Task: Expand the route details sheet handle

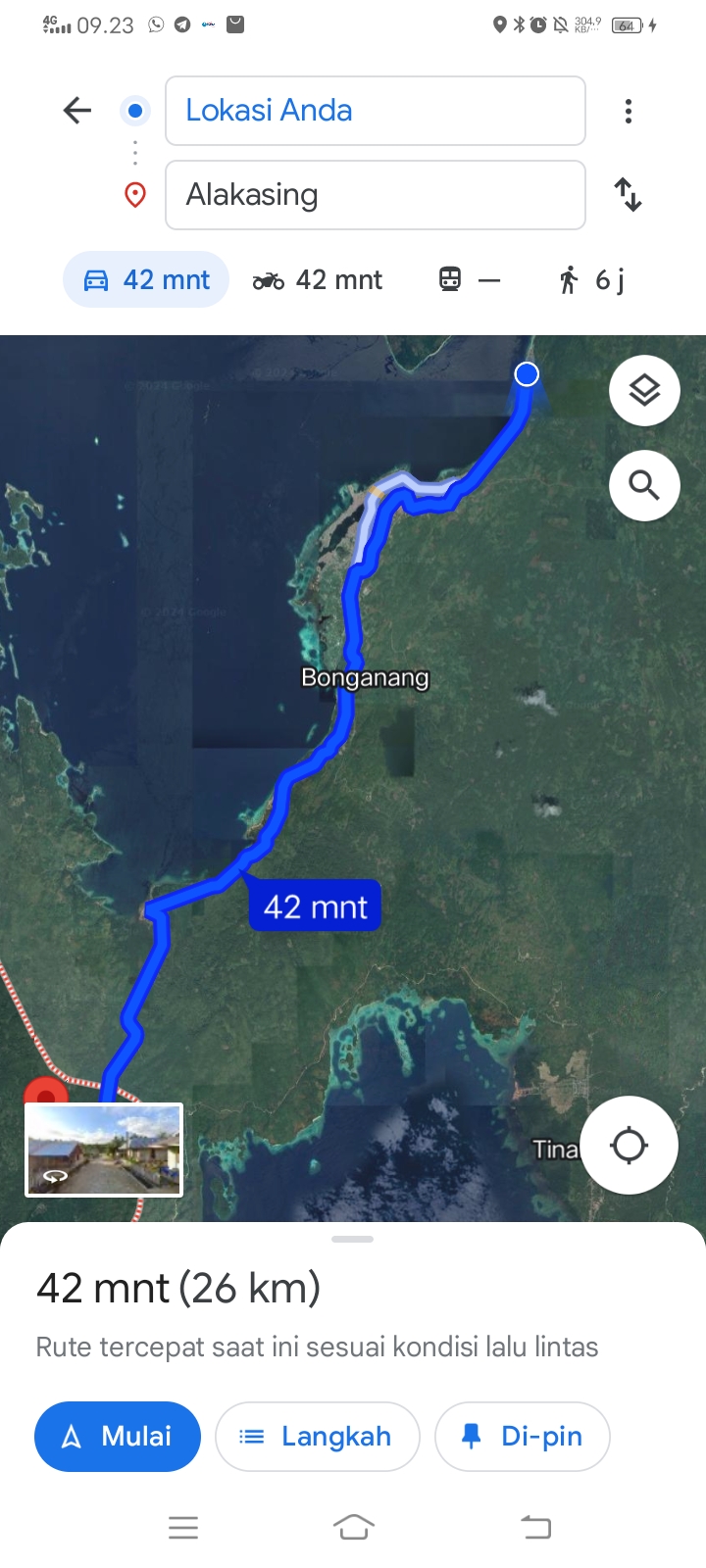Action: (353, 1240)
